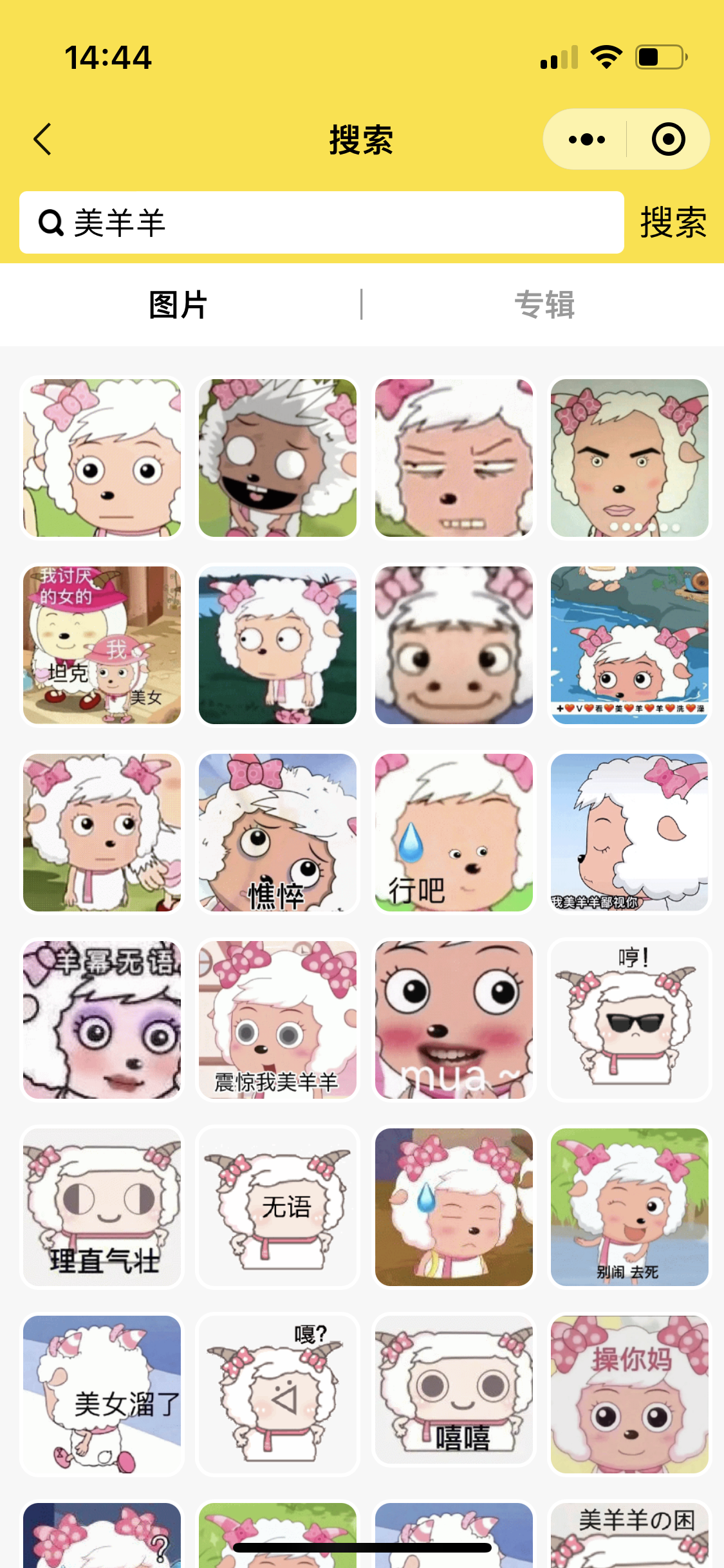Open the 我美羊羊鄙视你 sticker

pos(629,832)
